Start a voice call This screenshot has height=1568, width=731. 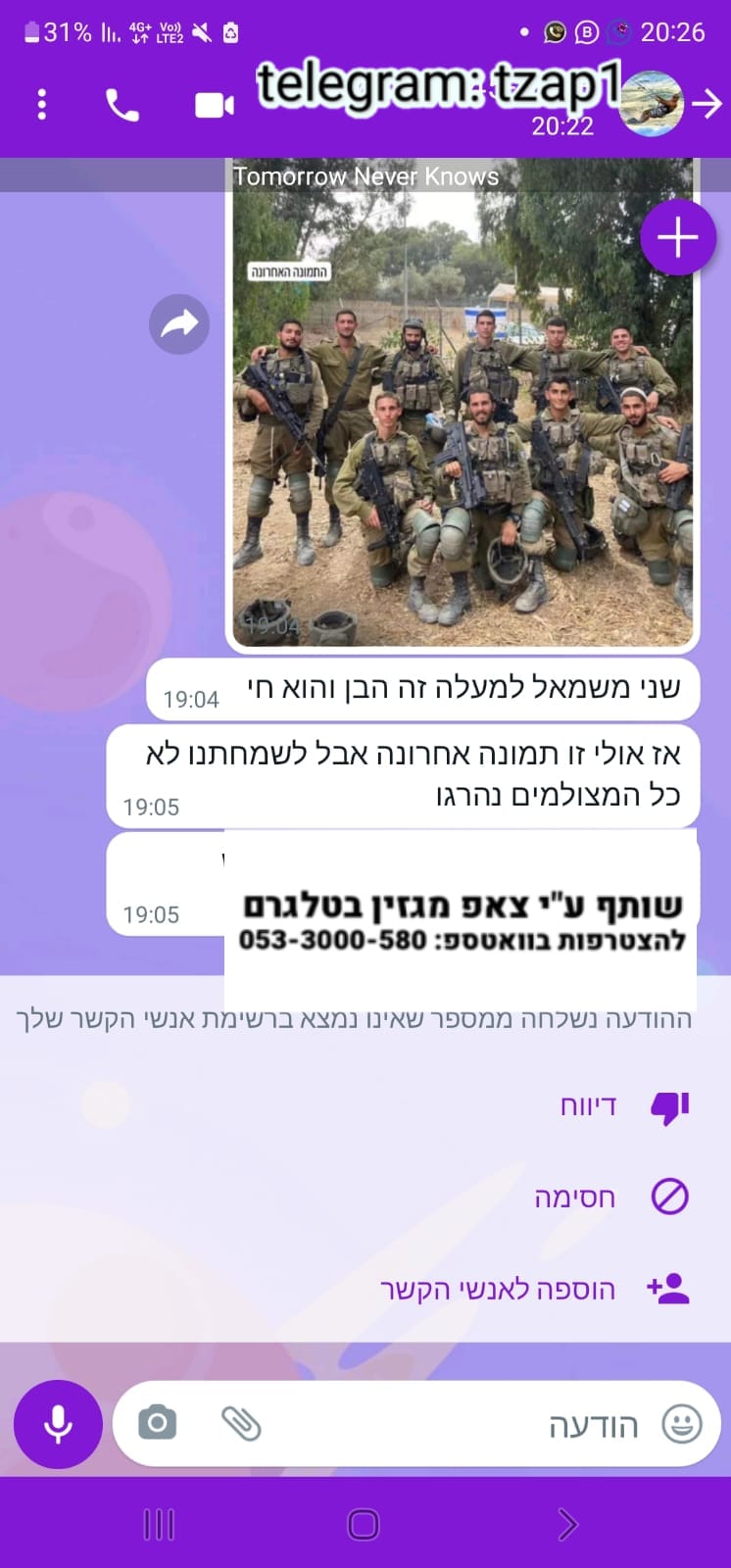[122, 105]
